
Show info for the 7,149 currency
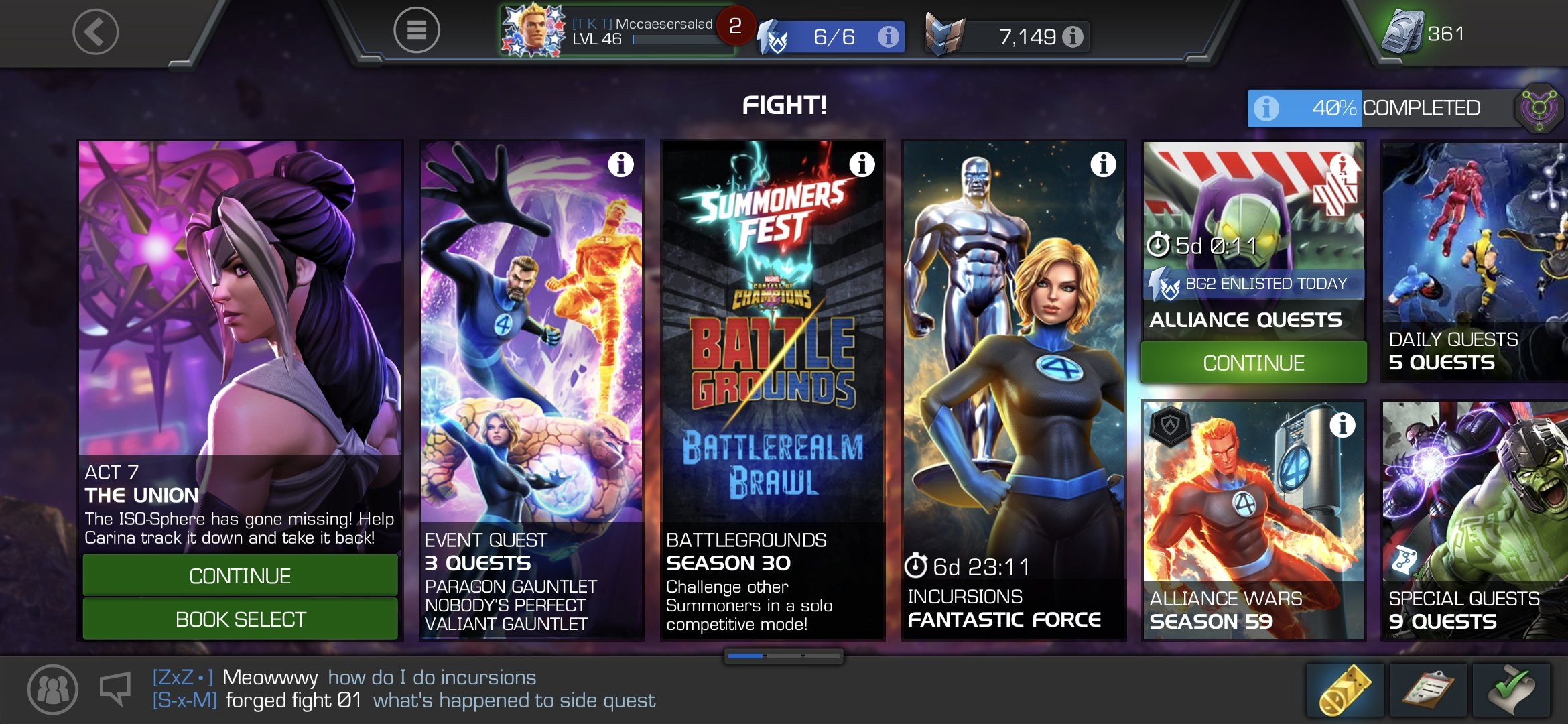(1073, 37)
